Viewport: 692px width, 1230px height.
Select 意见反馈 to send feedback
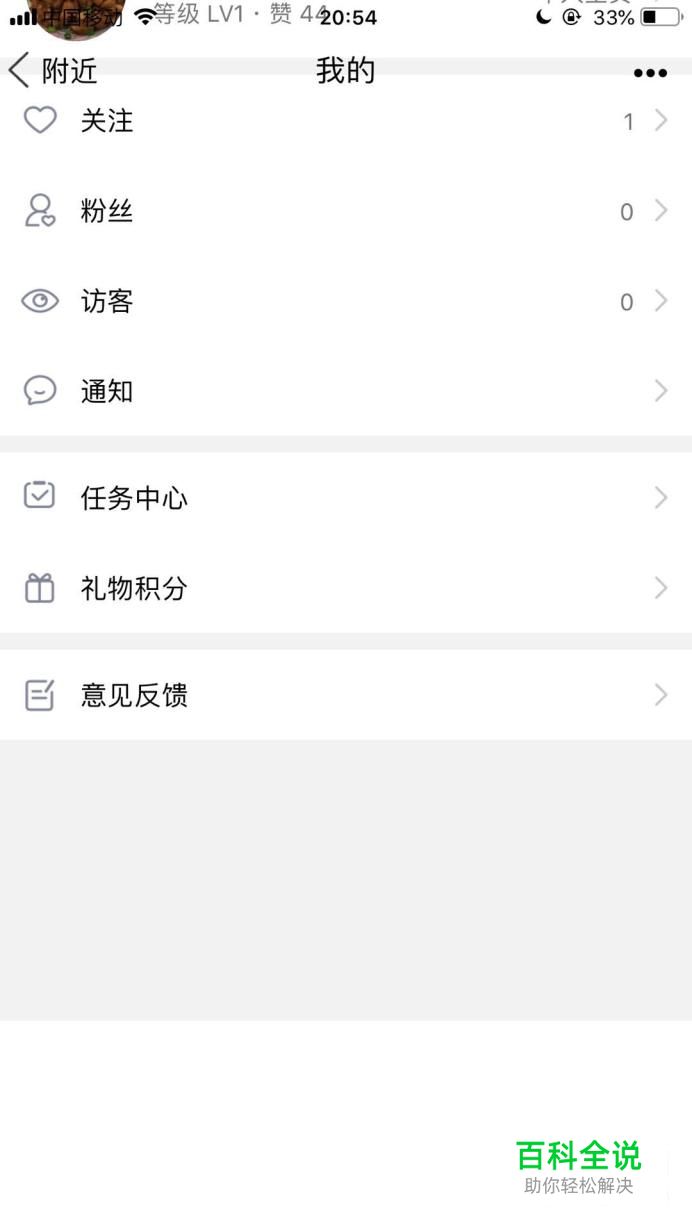point(346,695)
